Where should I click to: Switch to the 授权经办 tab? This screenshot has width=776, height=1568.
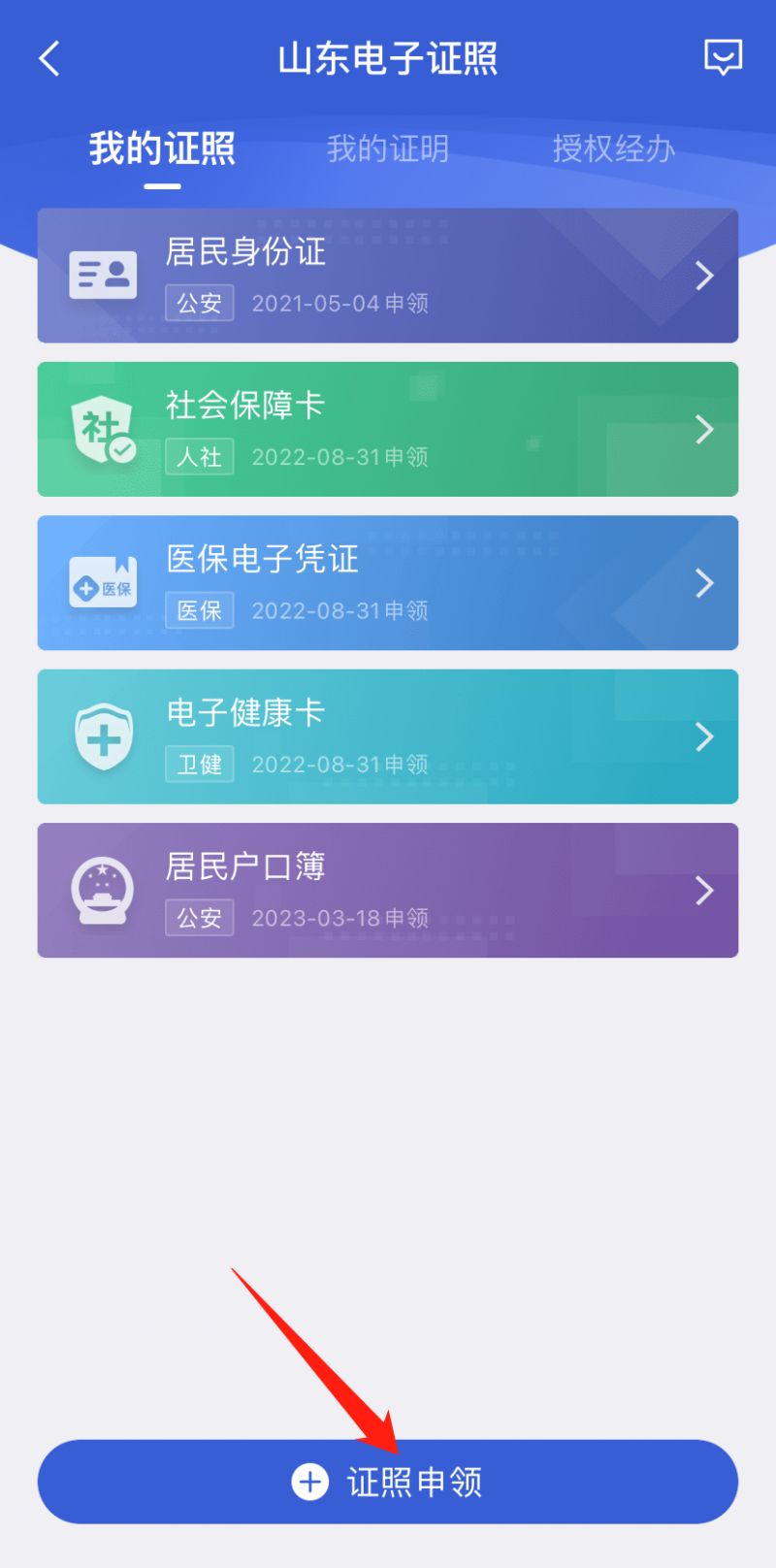[x=614, y=148]
